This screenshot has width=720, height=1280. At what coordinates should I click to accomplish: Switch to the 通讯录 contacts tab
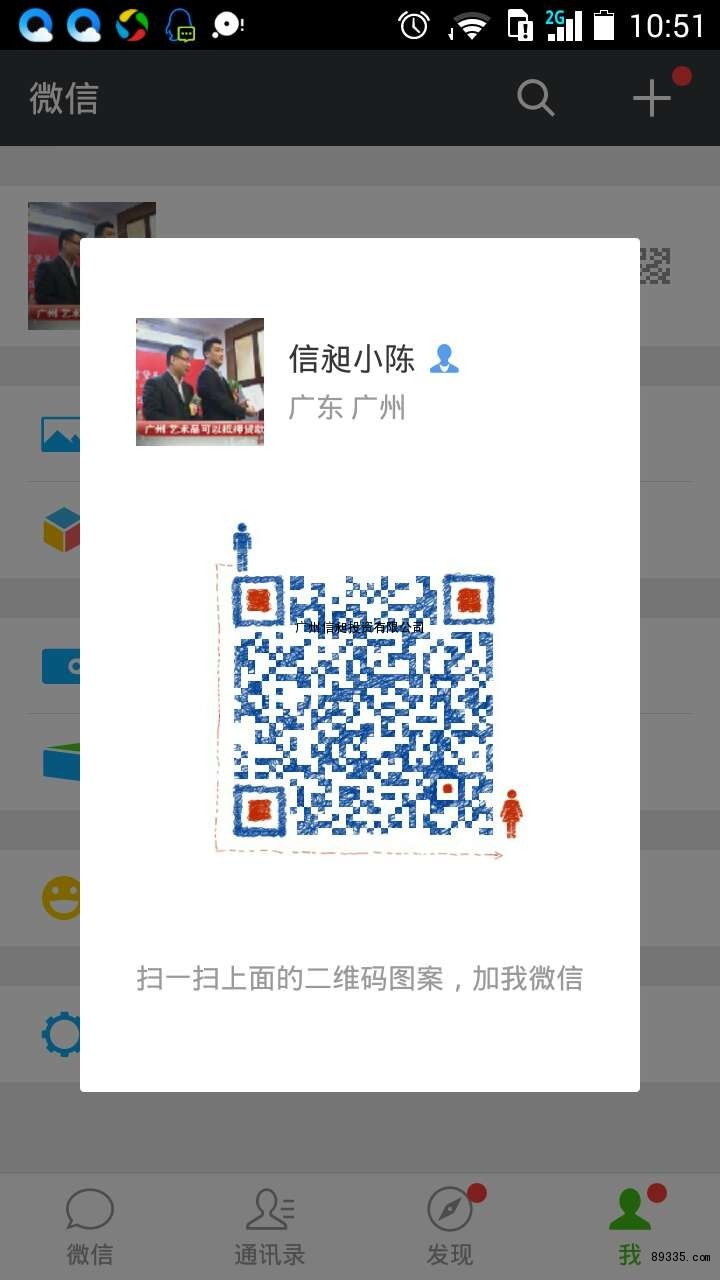click(270, 1227)
